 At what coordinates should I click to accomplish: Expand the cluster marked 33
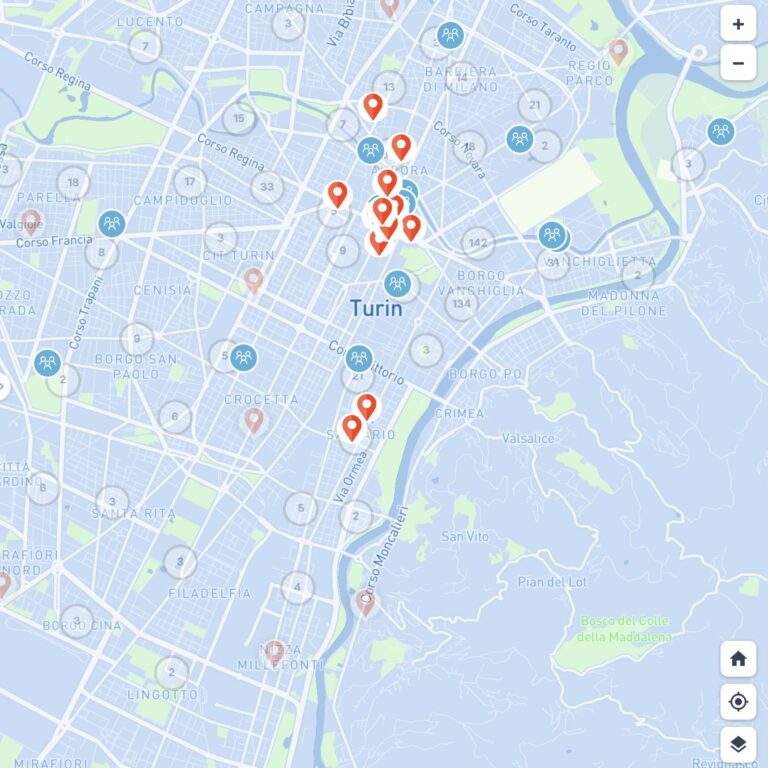267,187
